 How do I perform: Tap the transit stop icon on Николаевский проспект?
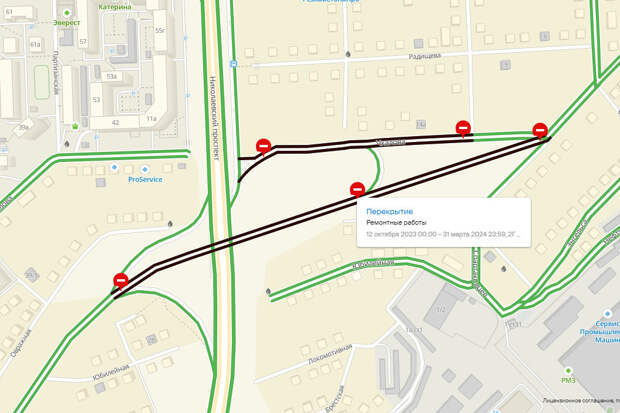[x=232, y=64]
